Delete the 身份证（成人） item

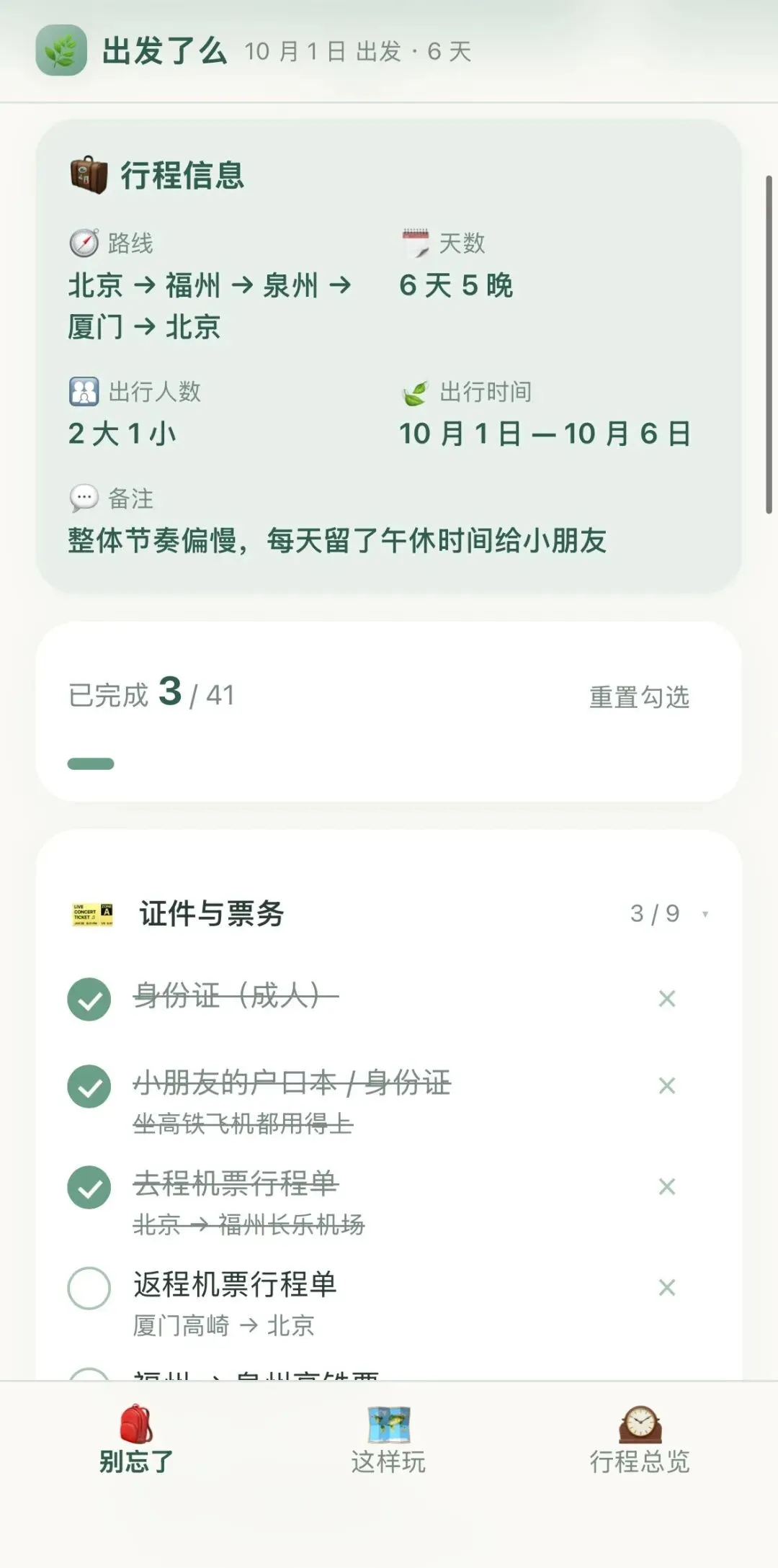pos(667,999)
